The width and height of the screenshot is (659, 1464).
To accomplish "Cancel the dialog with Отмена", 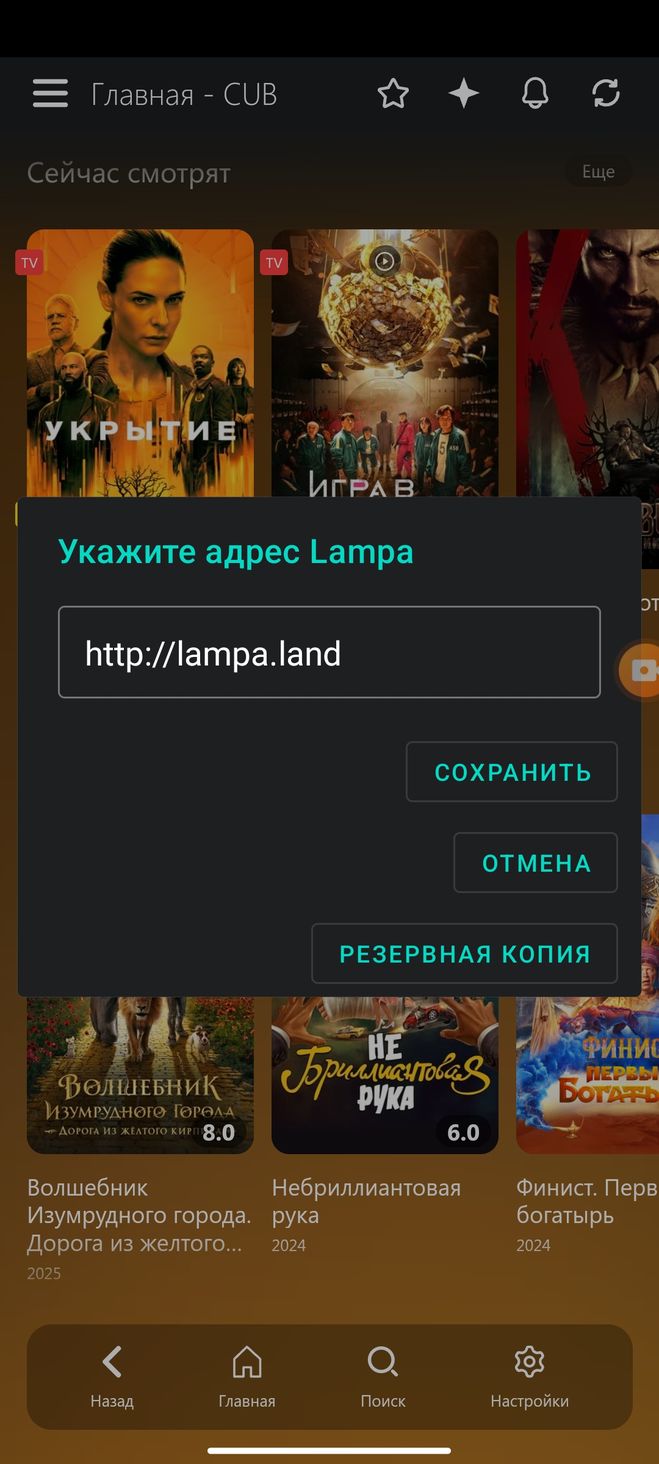I will point(536,863).
